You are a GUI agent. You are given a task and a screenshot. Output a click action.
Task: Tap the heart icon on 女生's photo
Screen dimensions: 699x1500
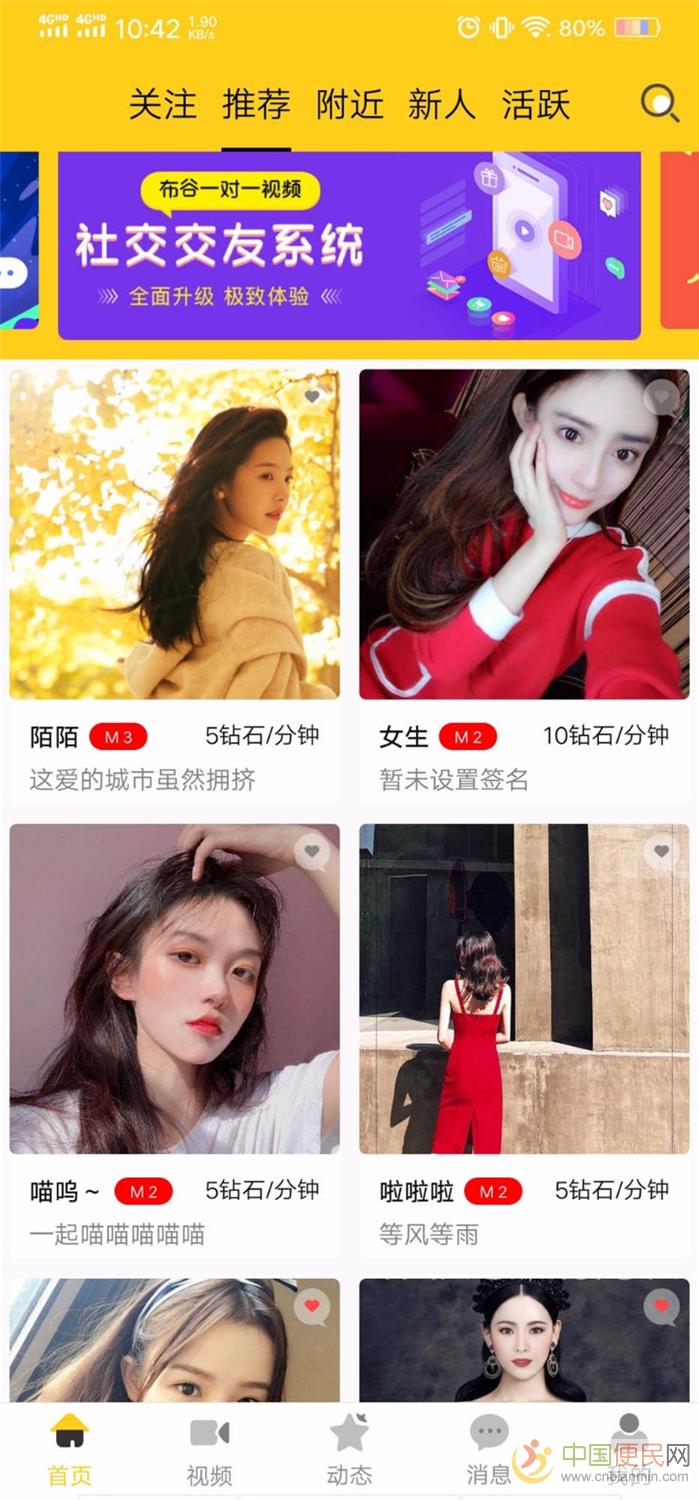(661, 397)
